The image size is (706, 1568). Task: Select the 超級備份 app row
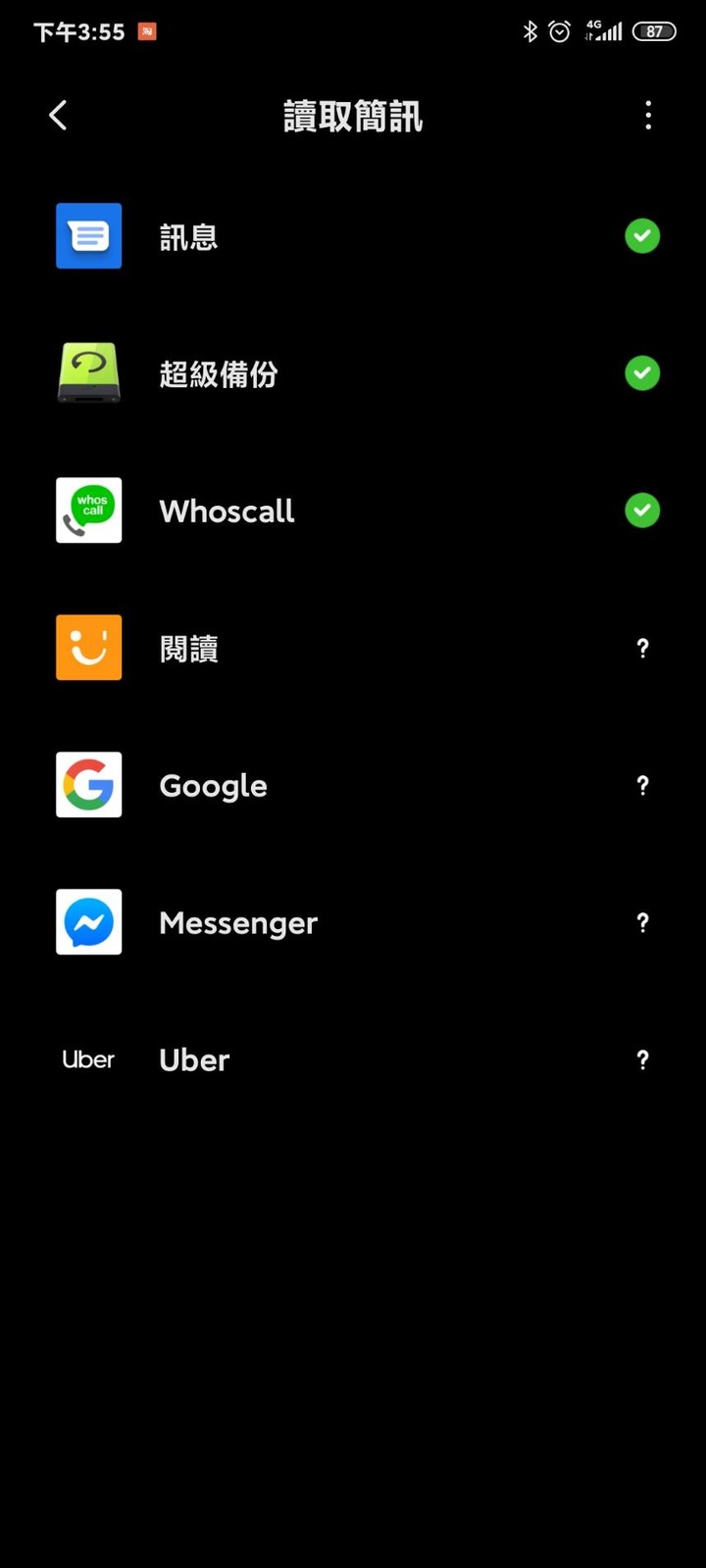tap(353, 373)
